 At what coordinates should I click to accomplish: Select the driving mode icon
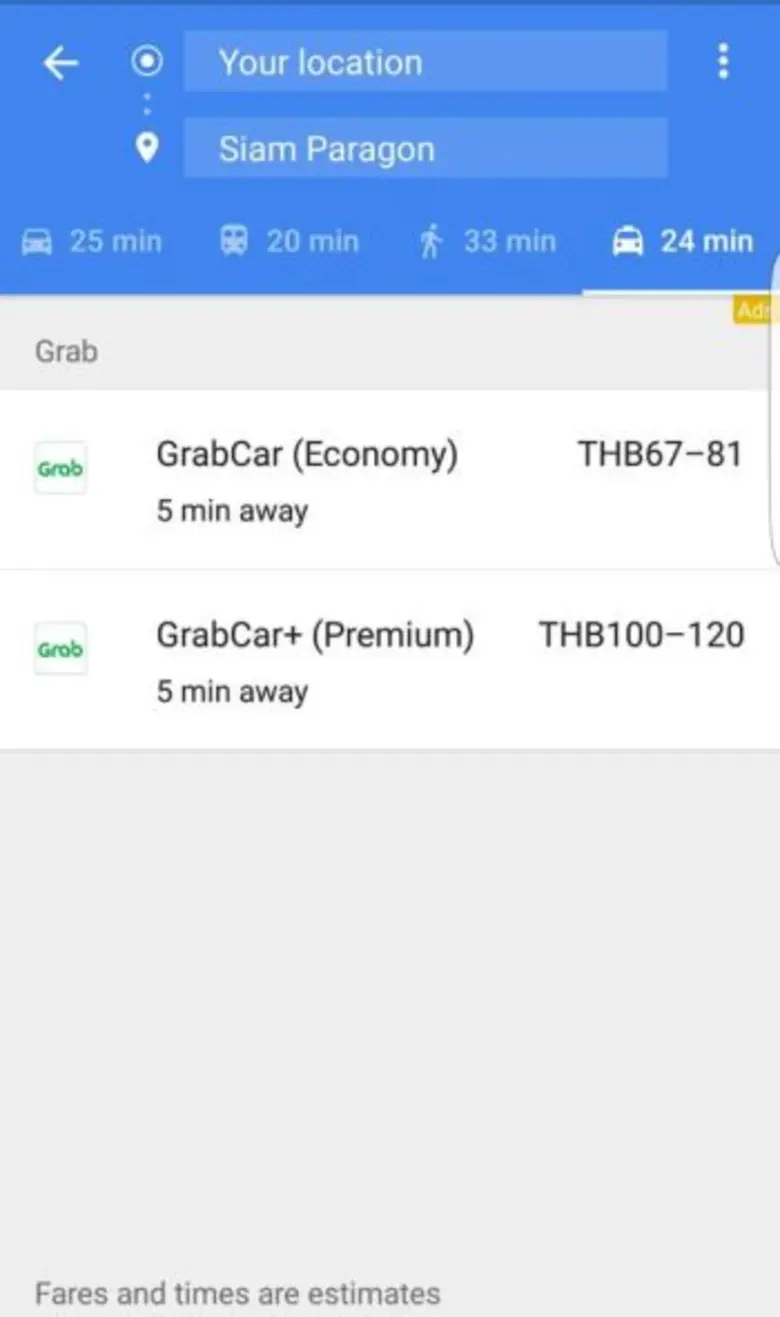36,240
